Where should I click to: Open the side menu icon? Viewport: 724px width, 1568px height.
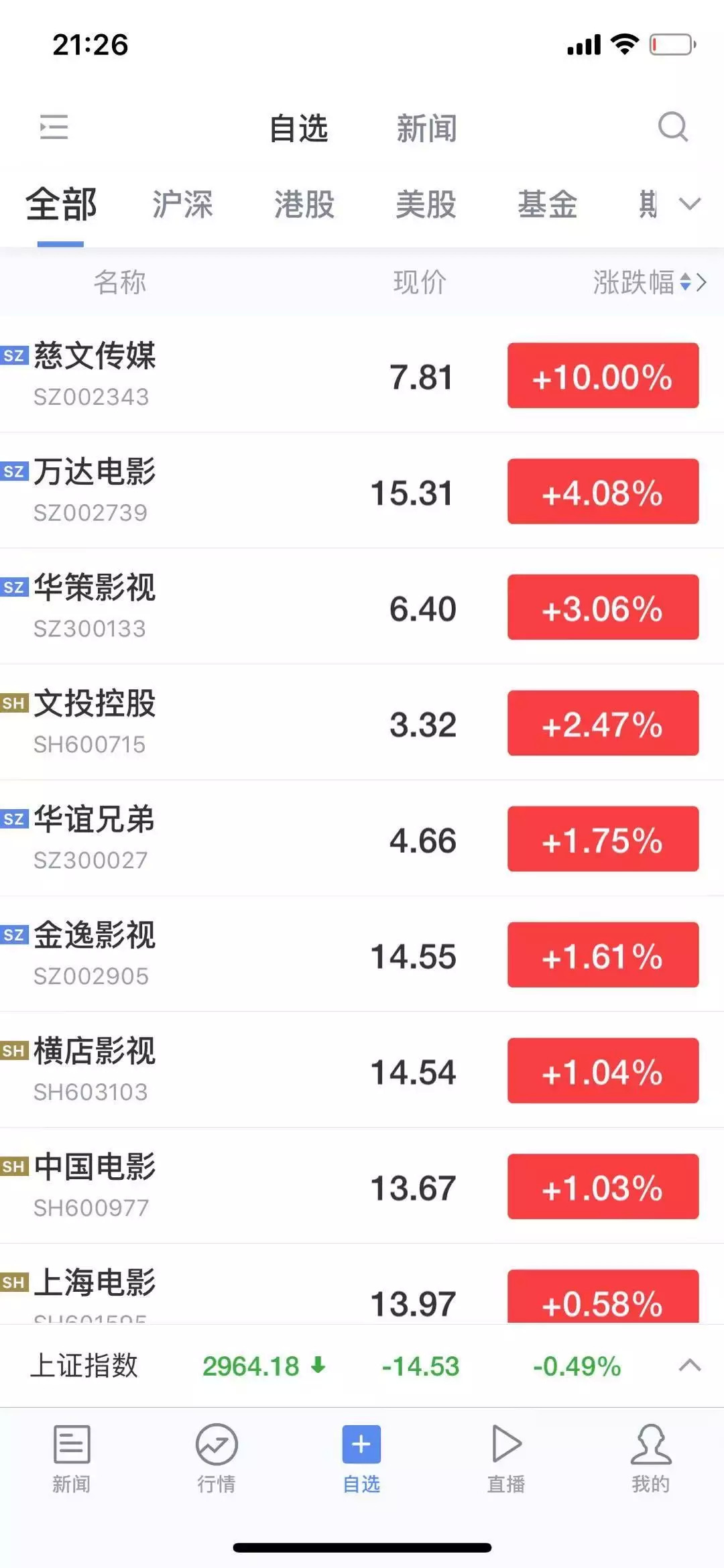(x=54, y=127)
